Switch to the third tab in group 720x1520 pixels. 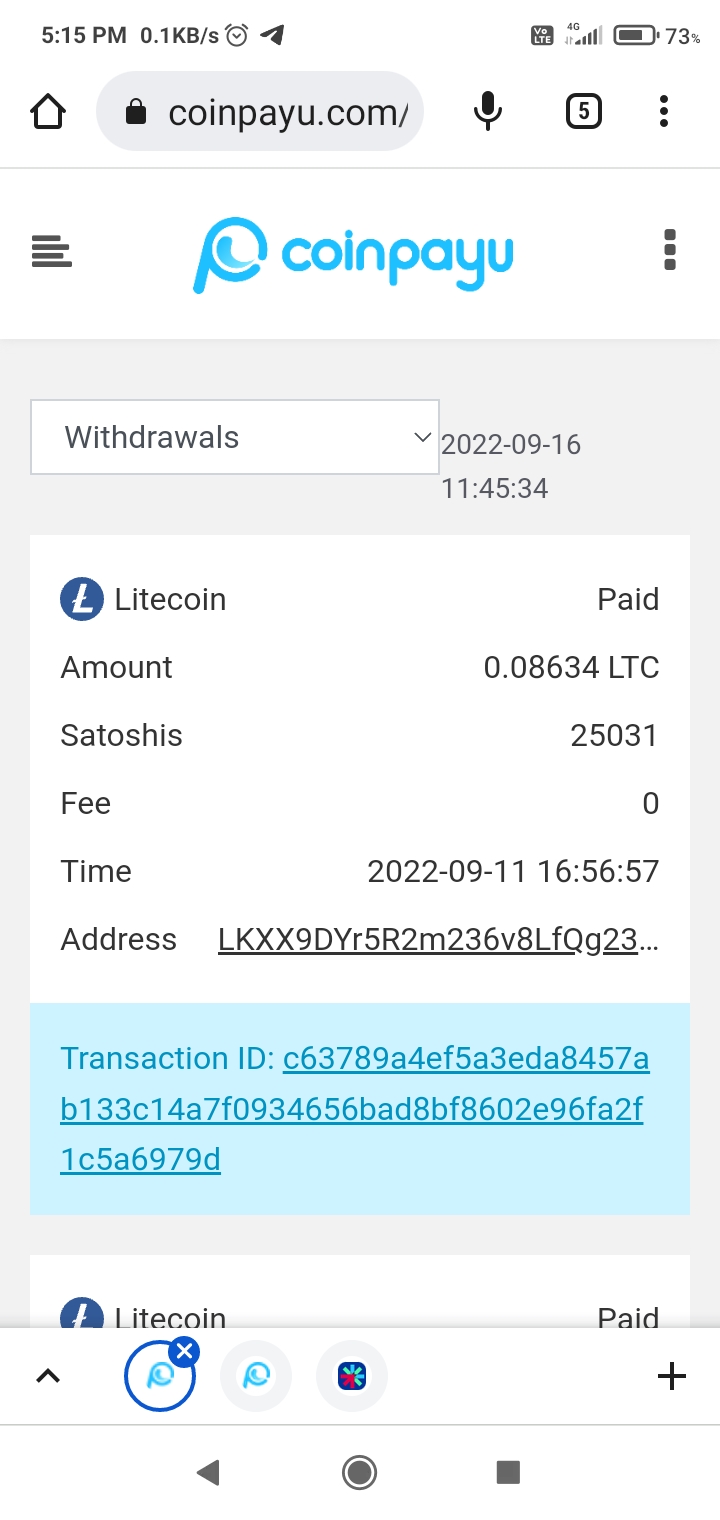click(x=352, y=1377)
